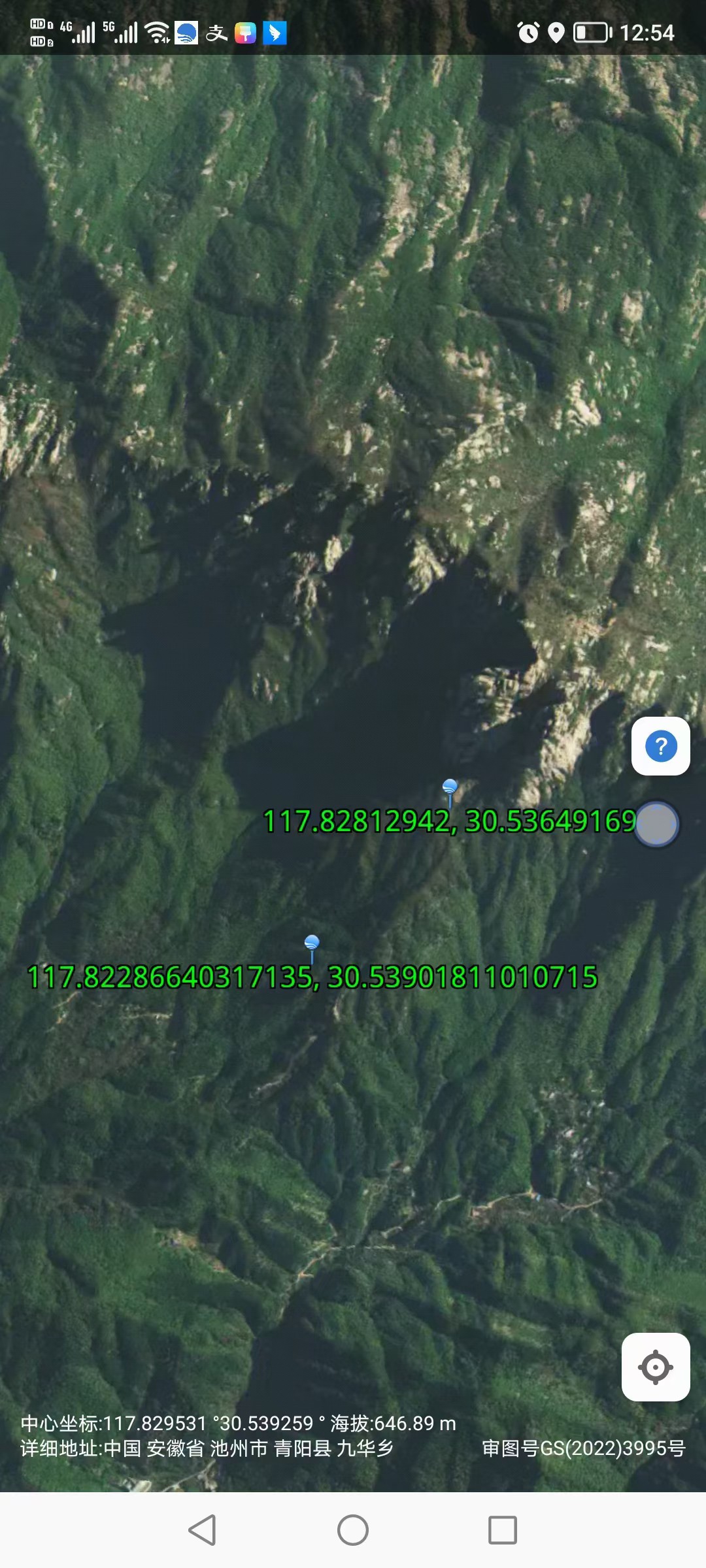Tap the locate my position button

point(656,1367)
